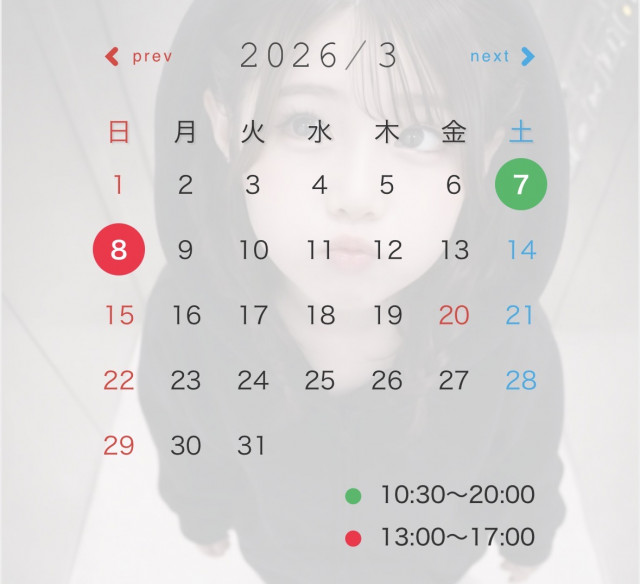Select the green-highlighted date 7
640x584 pixels.
[x=521, y=185]
